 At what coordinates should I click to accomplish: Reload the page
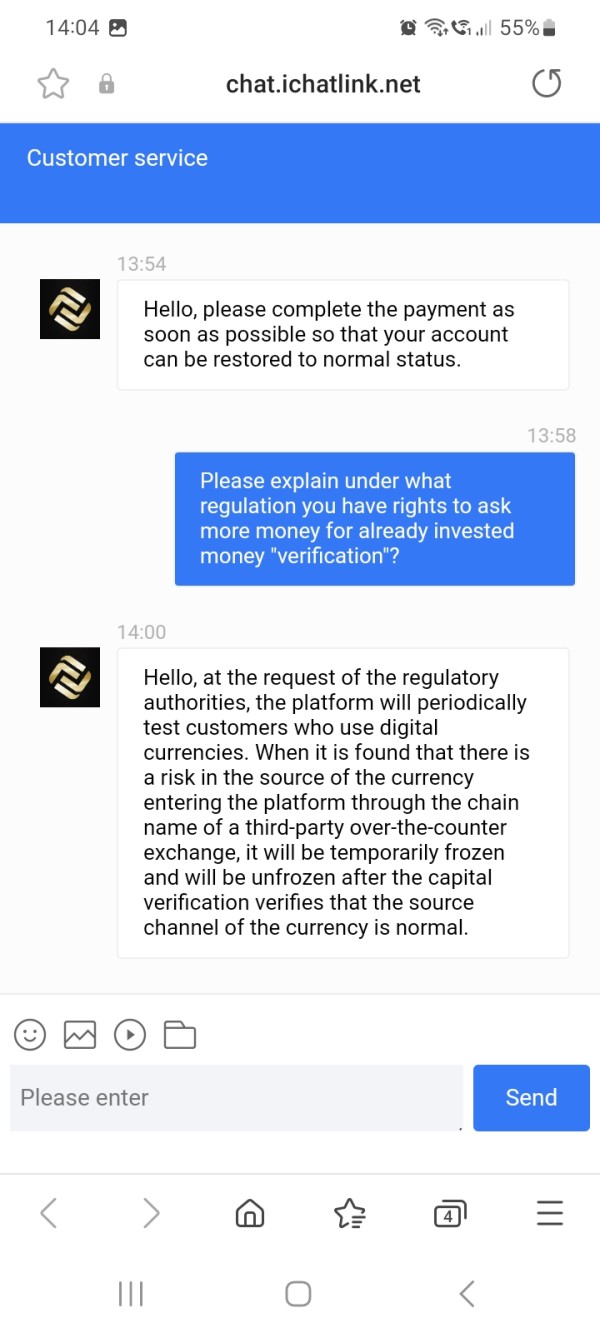pyautogui.click(x=547, y=84)
